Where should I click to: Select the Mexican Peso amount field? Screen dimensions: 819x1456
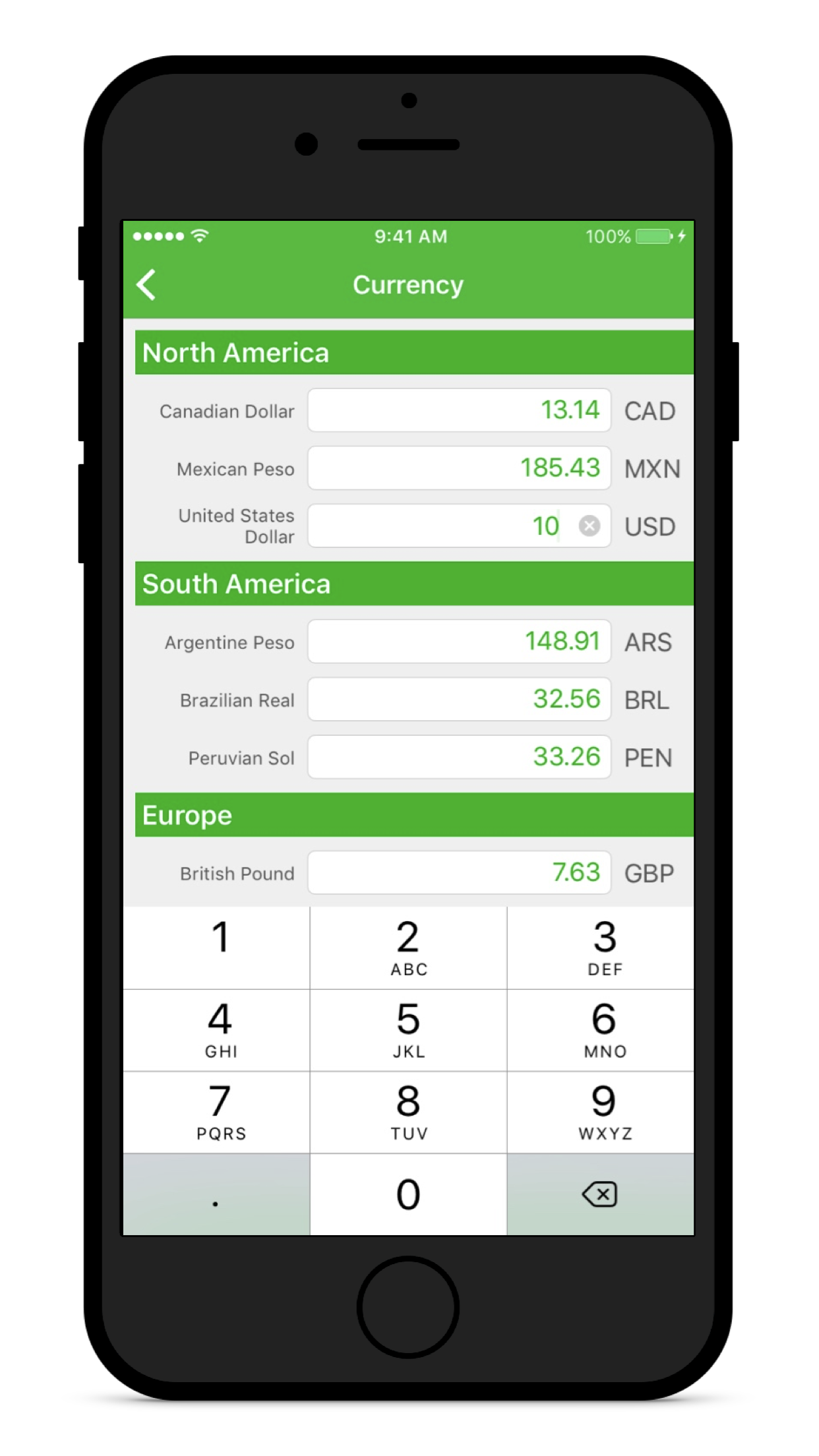458,468
